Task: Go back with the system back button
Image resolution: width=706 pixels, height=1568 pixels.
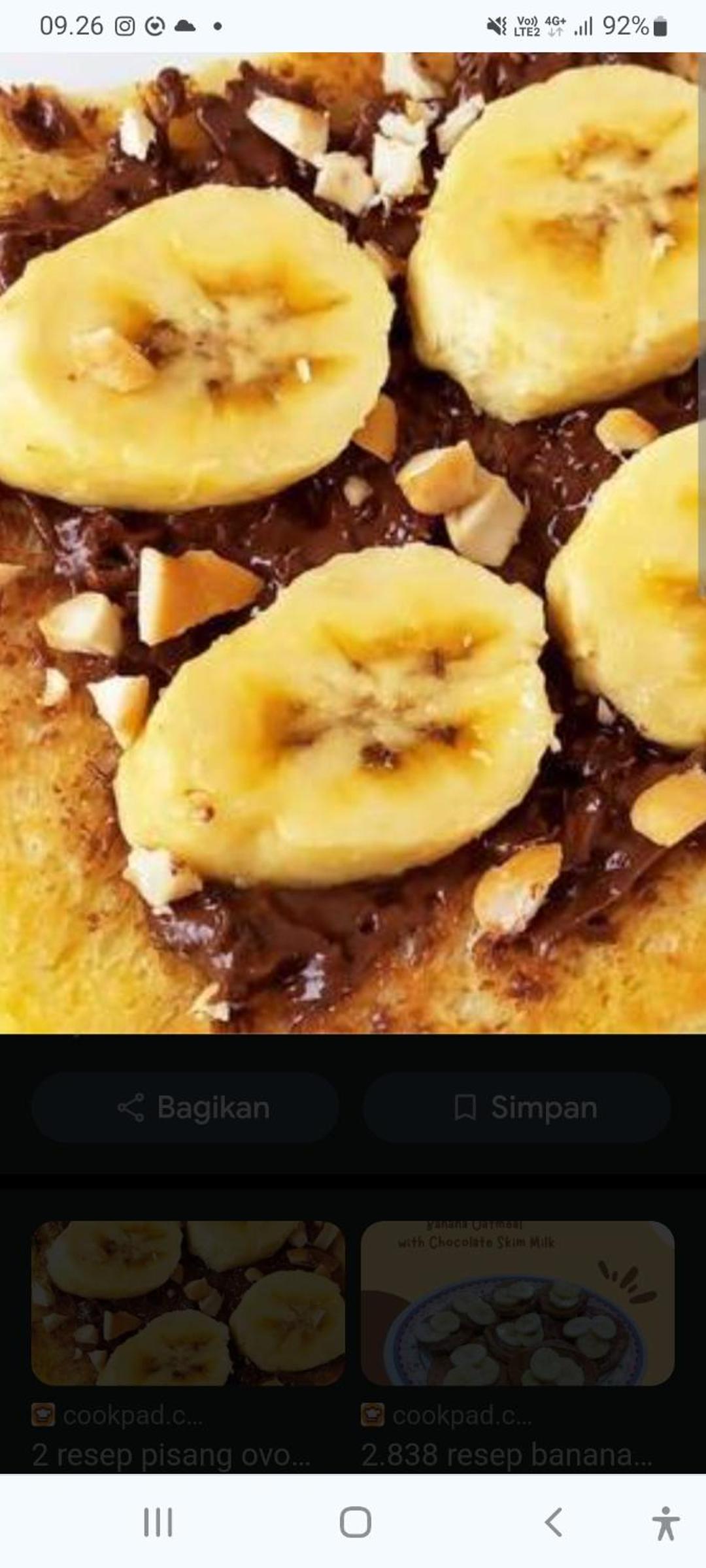Action: pyautogui.click(x=554, y=1522)
